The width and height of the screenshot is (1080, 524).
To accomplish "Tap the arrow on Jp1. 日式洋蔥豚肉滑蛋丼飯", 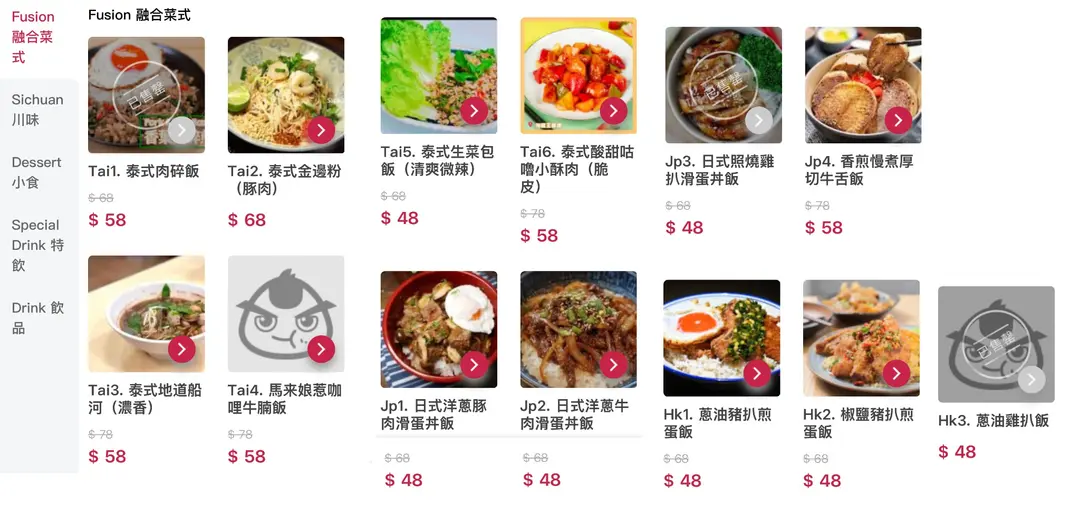I will [x=474, y=365].
